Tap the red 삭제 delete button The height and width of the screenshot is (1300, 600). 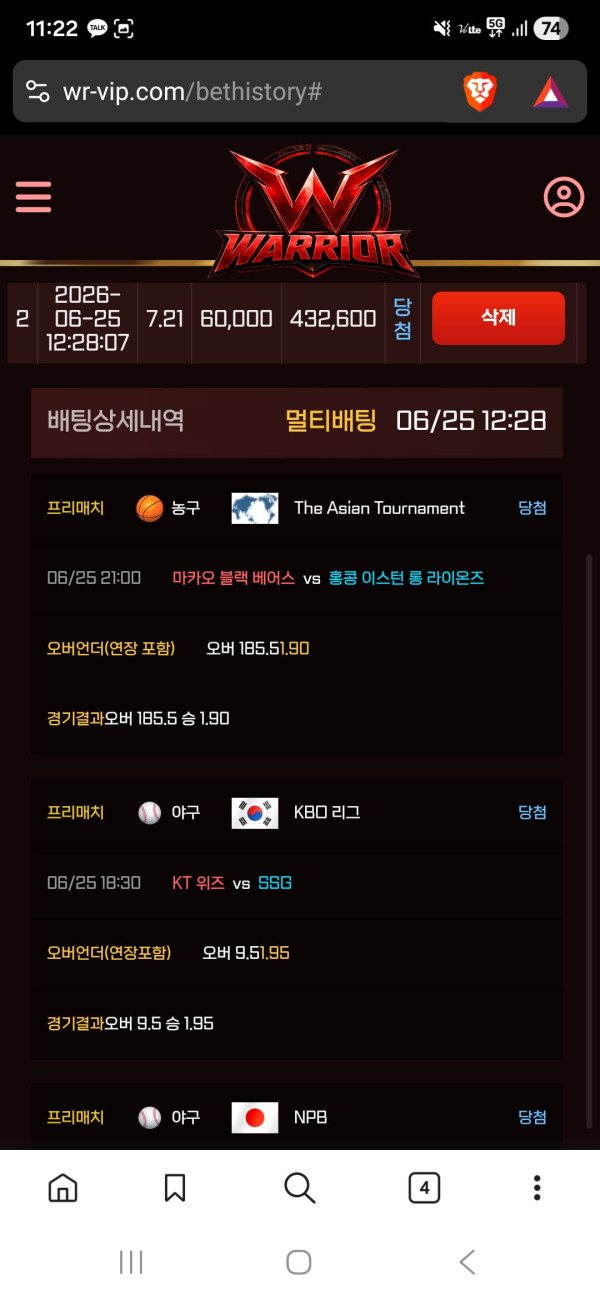click(x=498, y=318)
